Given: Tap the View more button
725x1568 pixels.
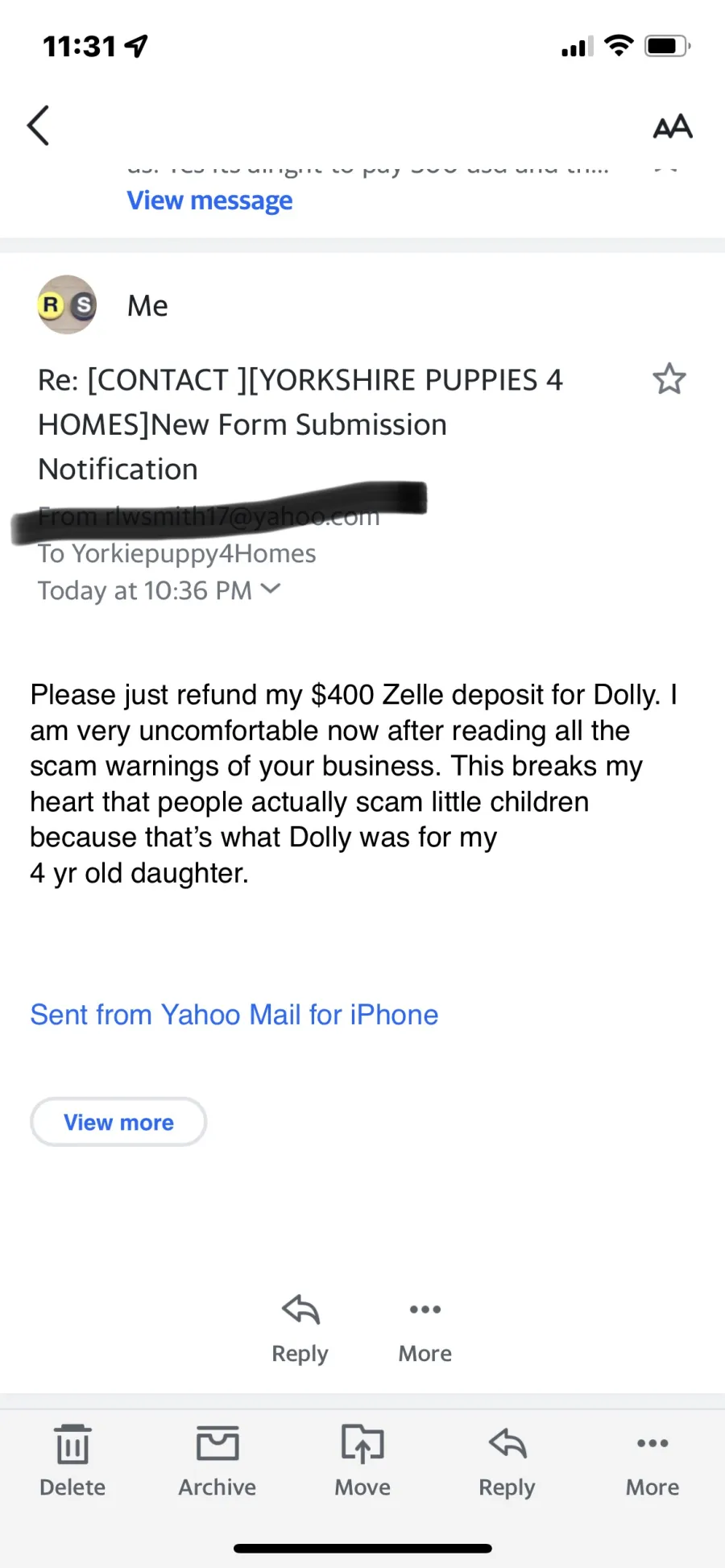Looking at the screenshot, I should [118, 1122].
